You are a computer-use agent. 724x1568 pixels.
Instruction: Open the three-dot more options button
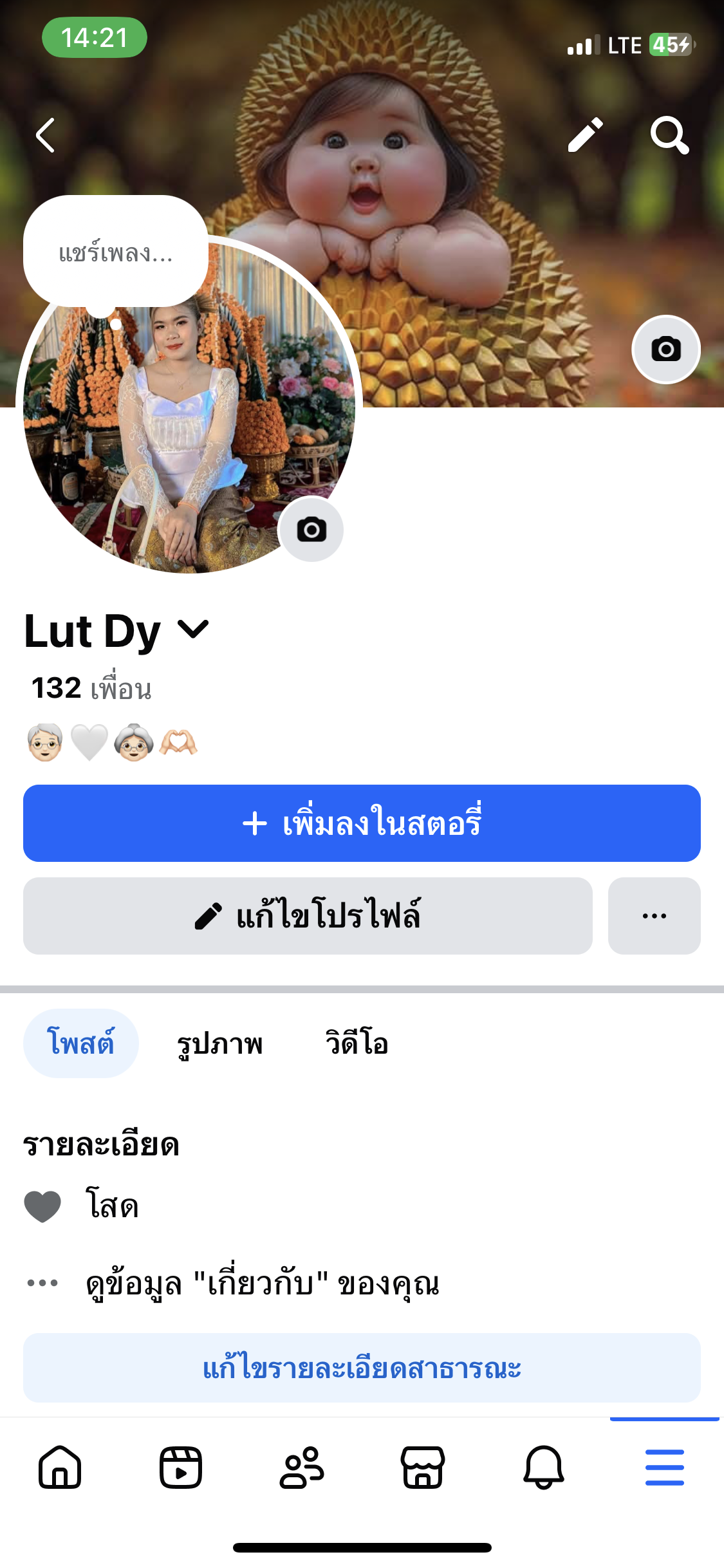pyautogui.click(x=654, y=916)
